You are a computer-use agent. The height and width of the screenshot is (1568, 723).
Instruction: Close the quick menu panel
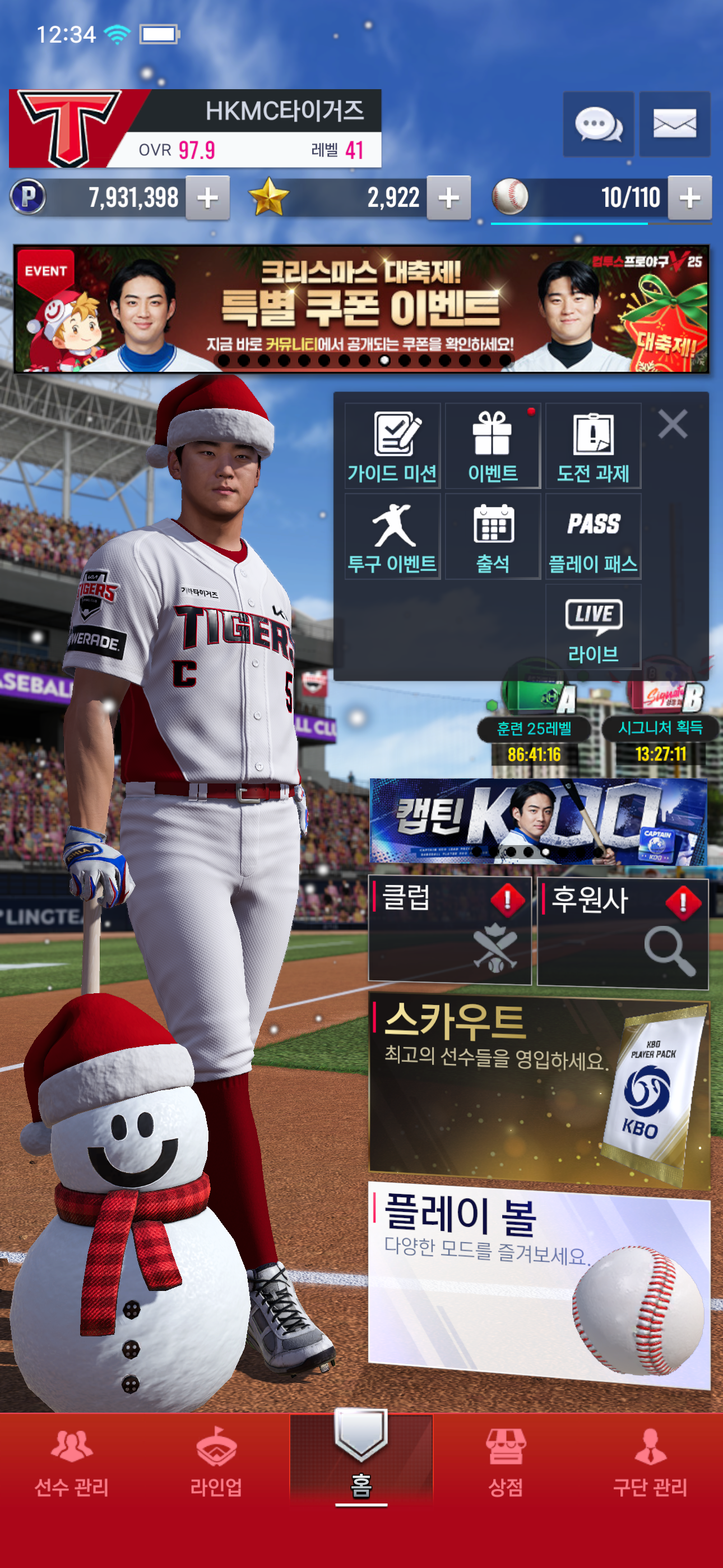click(x=673, y=423)
